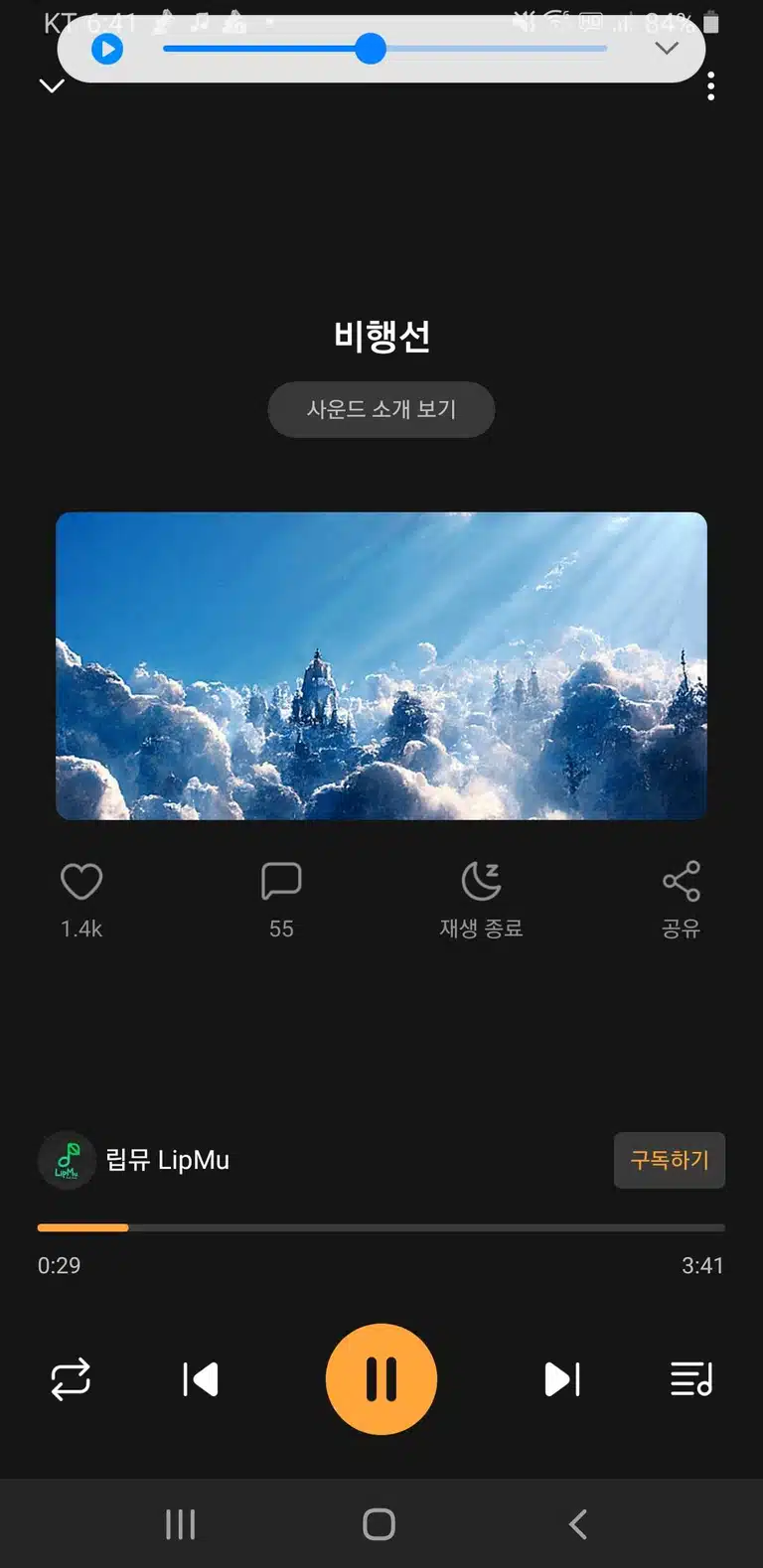Expand the floating bar's dropdown chevron
The height and width of the screenshot is (1568, 763).
click(667, 49)
